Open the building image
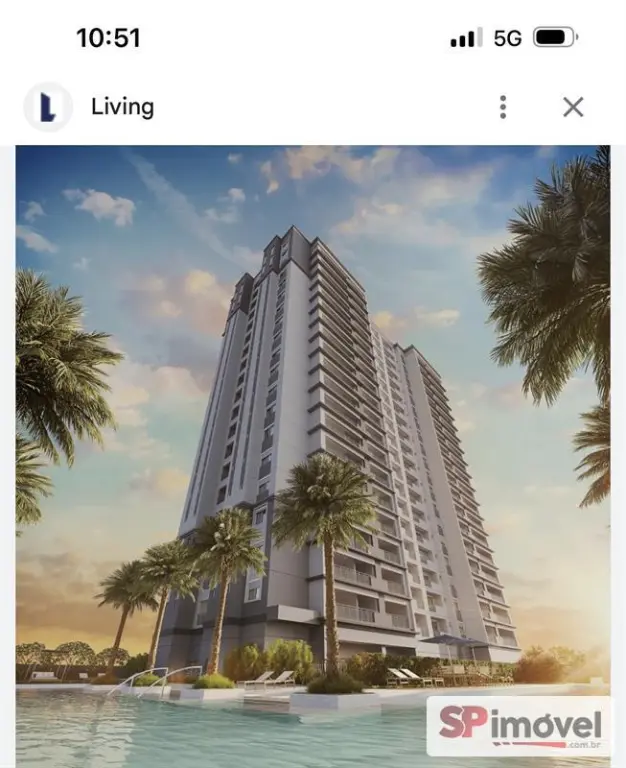Viewport: 626px width, 768px height. [x=313, y=450]
